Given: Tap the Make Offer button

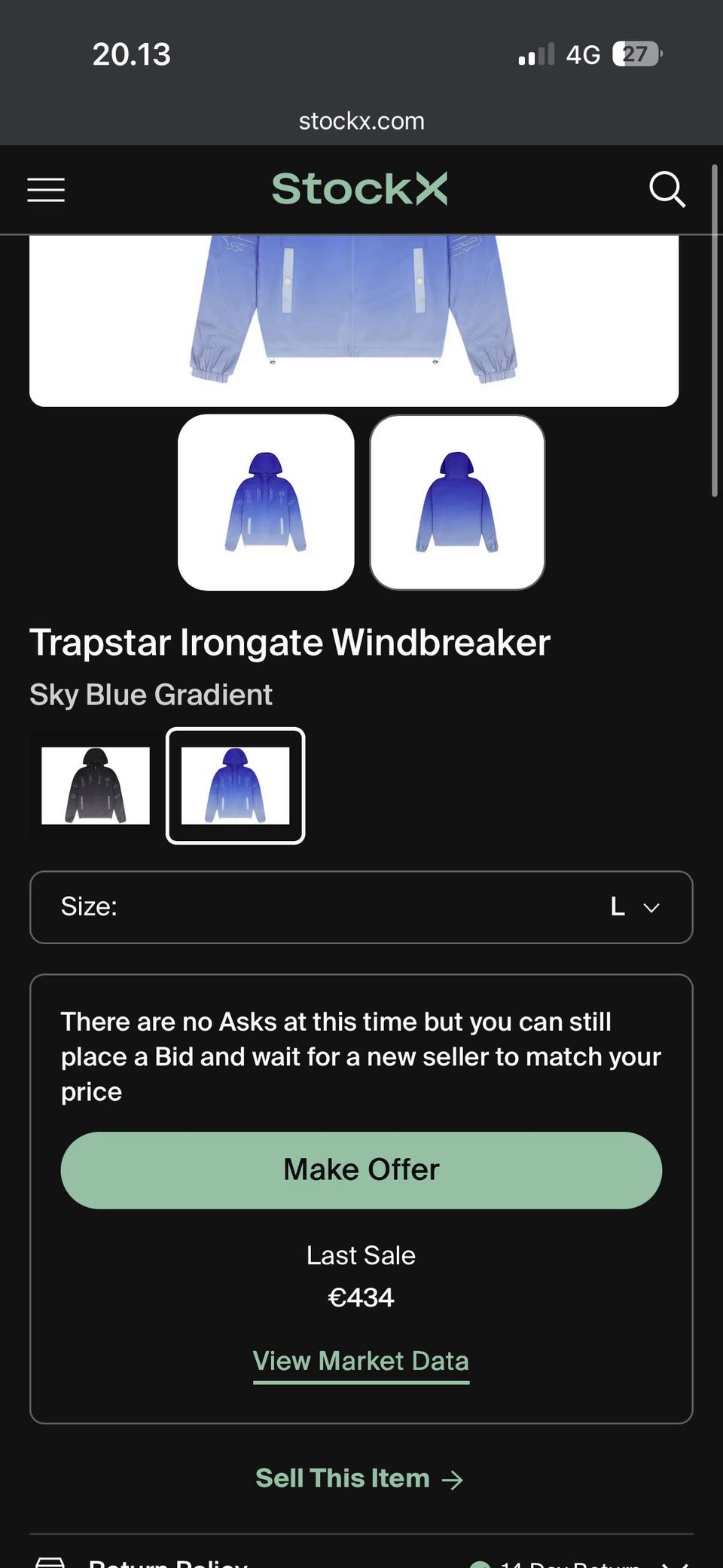Looking at the screenshot, I should click(x=361, y=1170).
